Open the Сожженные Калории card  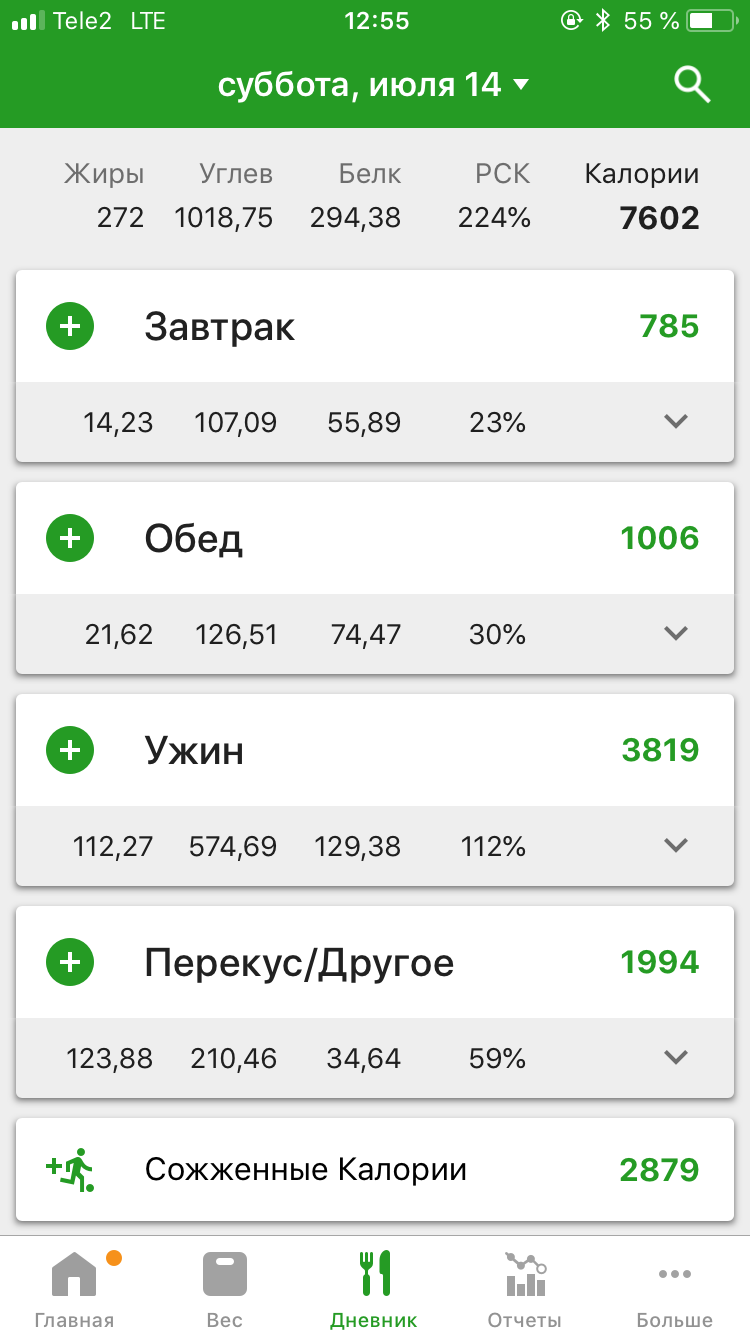pyautogui.click(x=375, y=1169)
